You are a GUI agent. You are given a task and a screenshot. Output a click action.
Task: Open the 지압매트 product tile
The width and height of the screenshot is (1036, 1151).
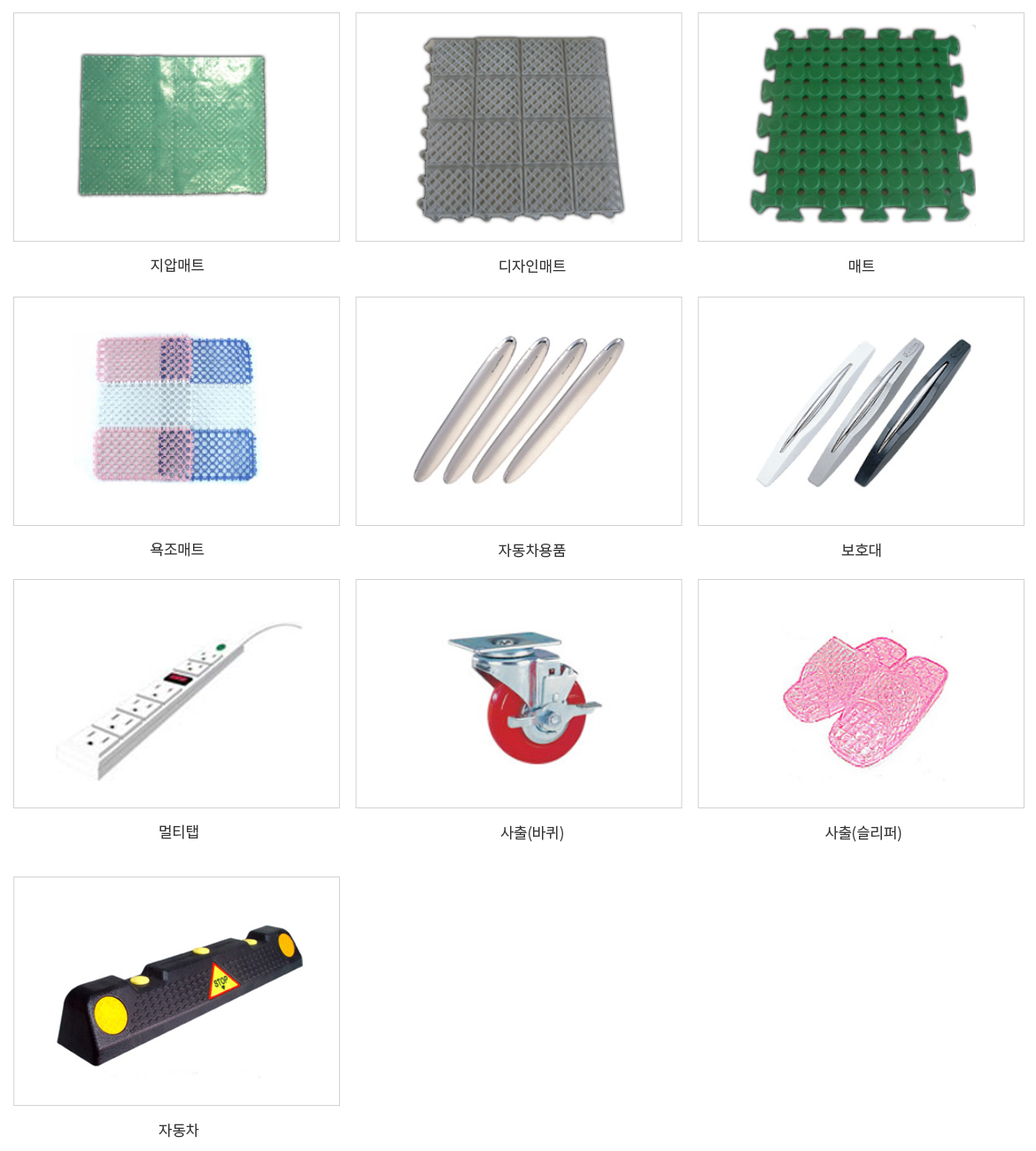click(176, 127)
